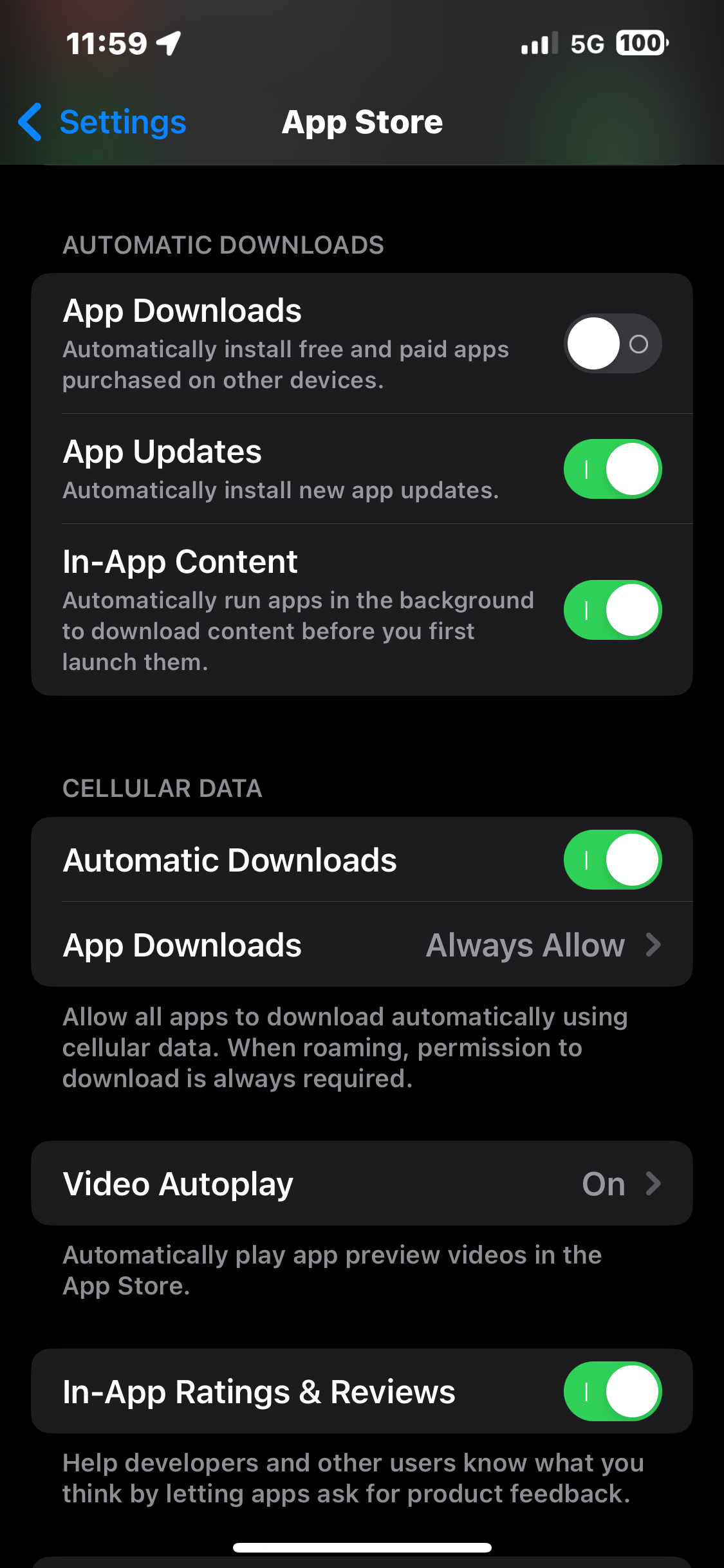Viewport: 724px width, 1568px height.
Task: Disable In-App Ratings & Reviews
Action: pos(613,1392)
